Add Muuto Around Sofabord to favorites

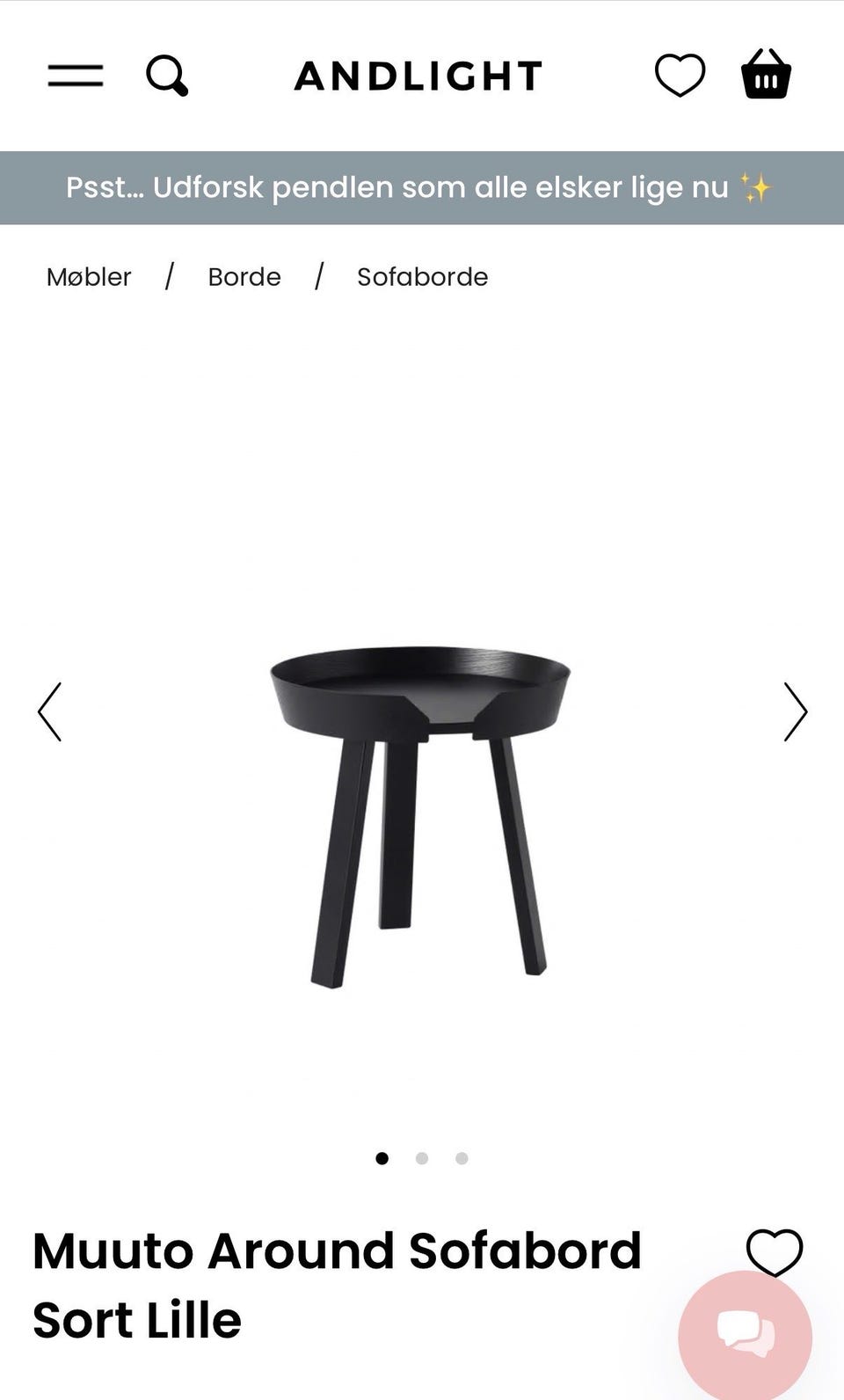click(774, 1251)
